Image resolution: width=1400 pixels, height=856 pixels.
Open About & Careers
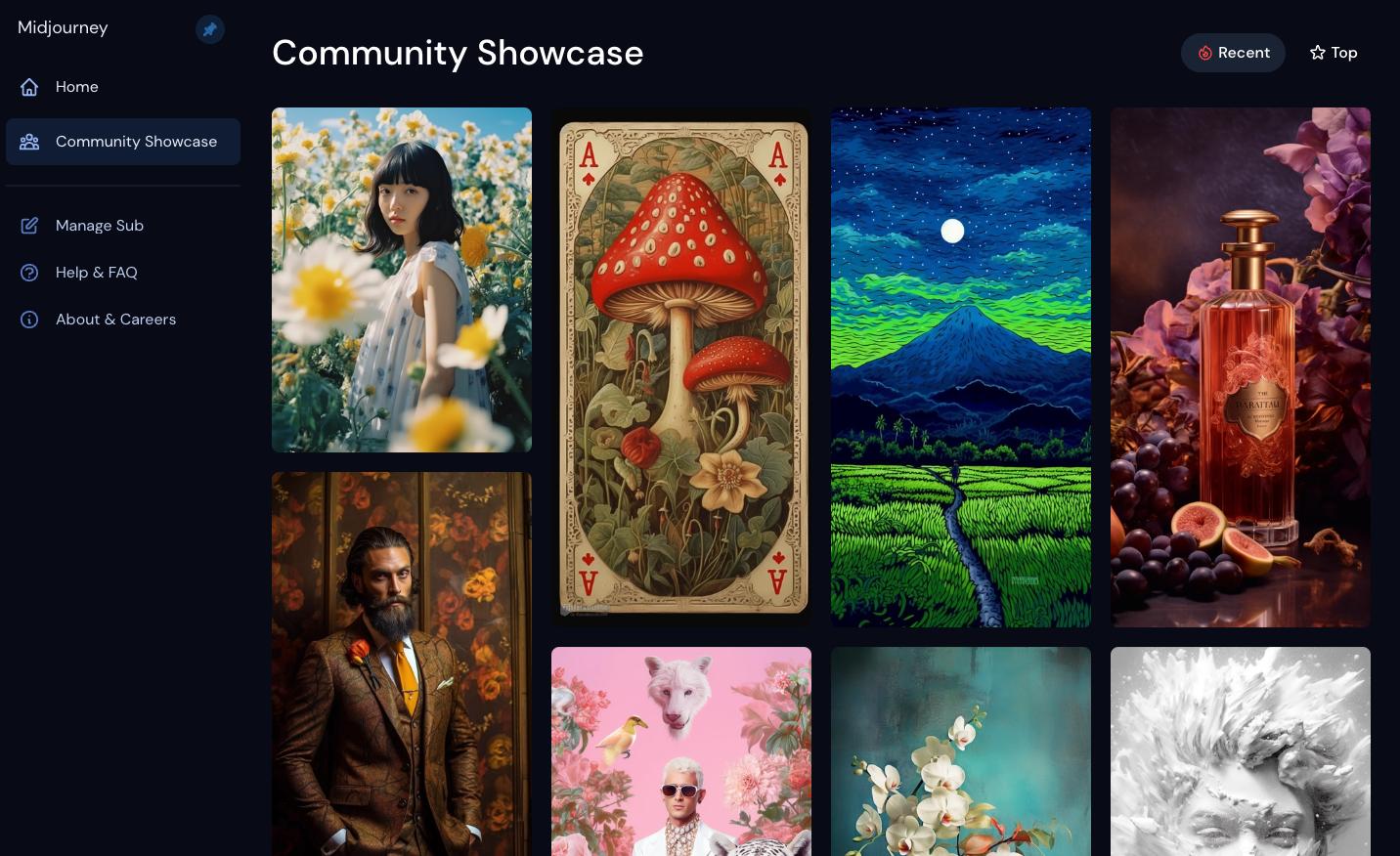[115, 320]
